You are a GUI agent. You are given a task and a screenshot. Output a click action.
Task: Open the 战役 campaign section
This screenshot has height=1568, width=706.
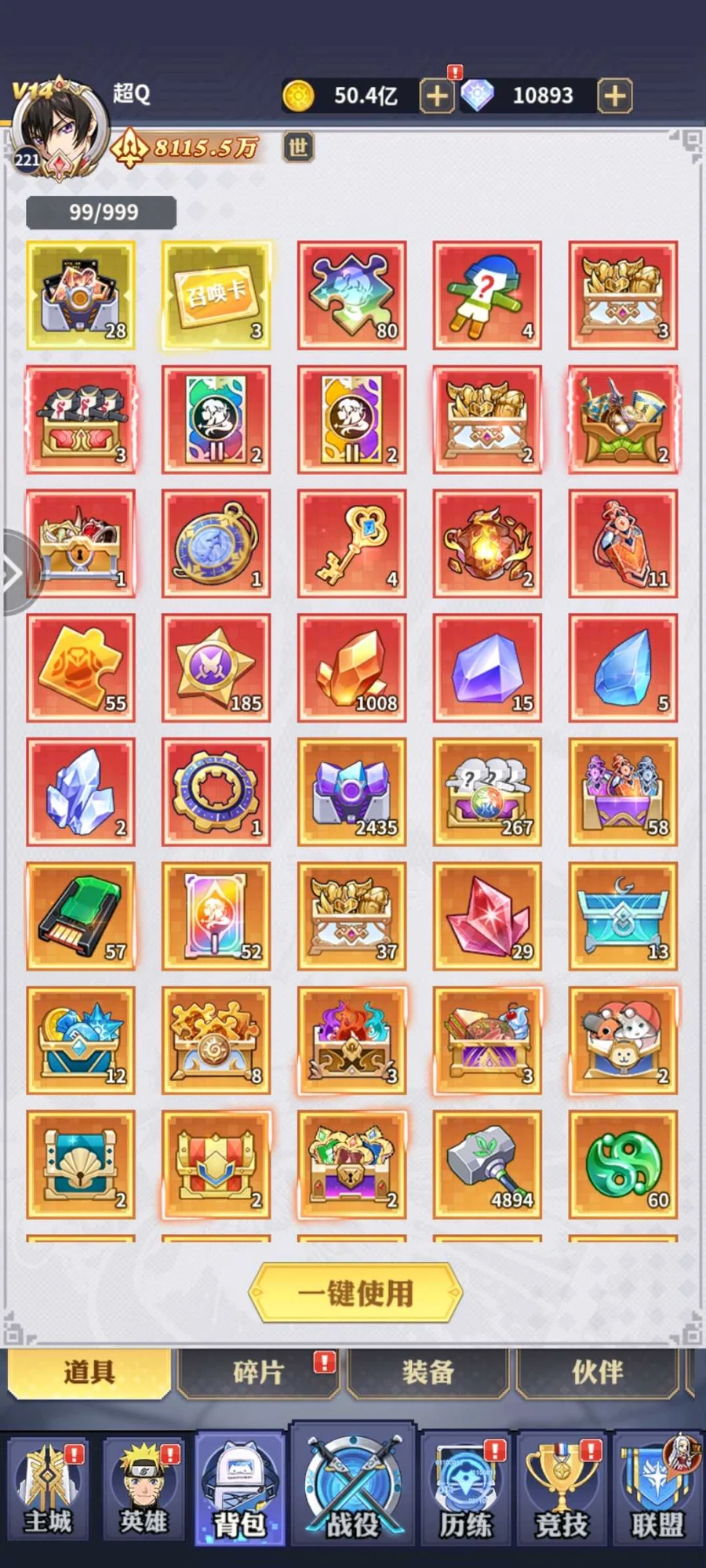coord(353,1486)
